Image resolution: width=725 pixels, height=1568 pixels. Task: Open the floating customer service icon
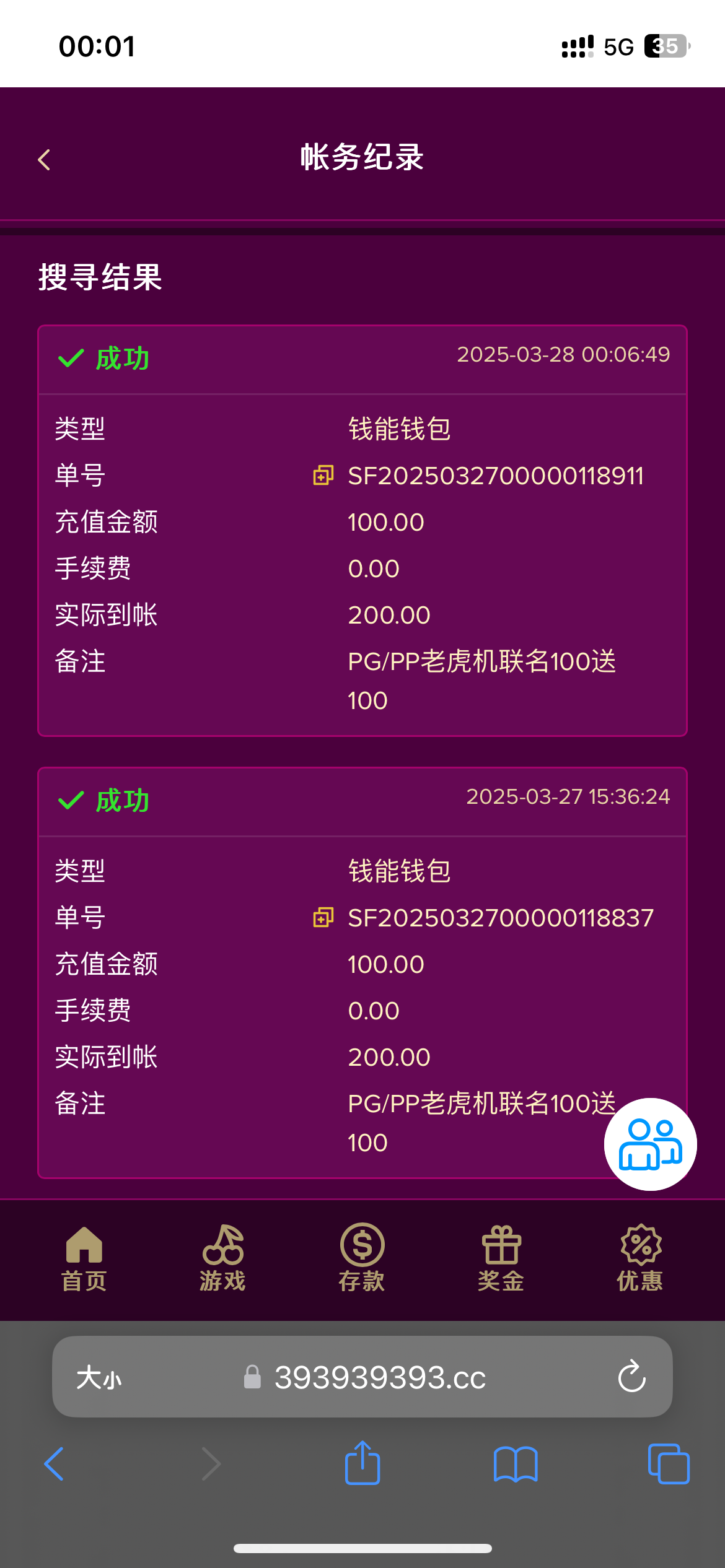(649, 1145)
